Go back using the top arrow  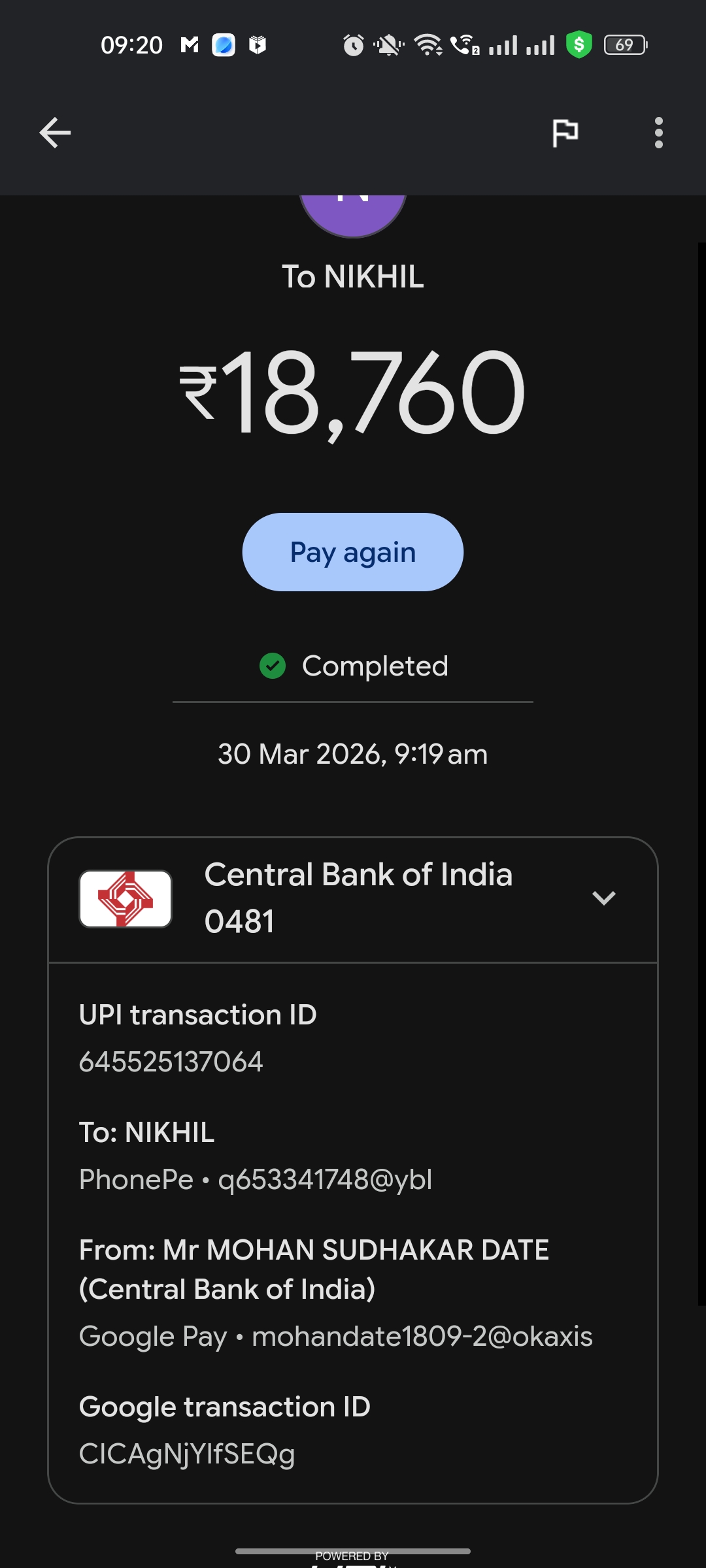[x=55, y=133]
